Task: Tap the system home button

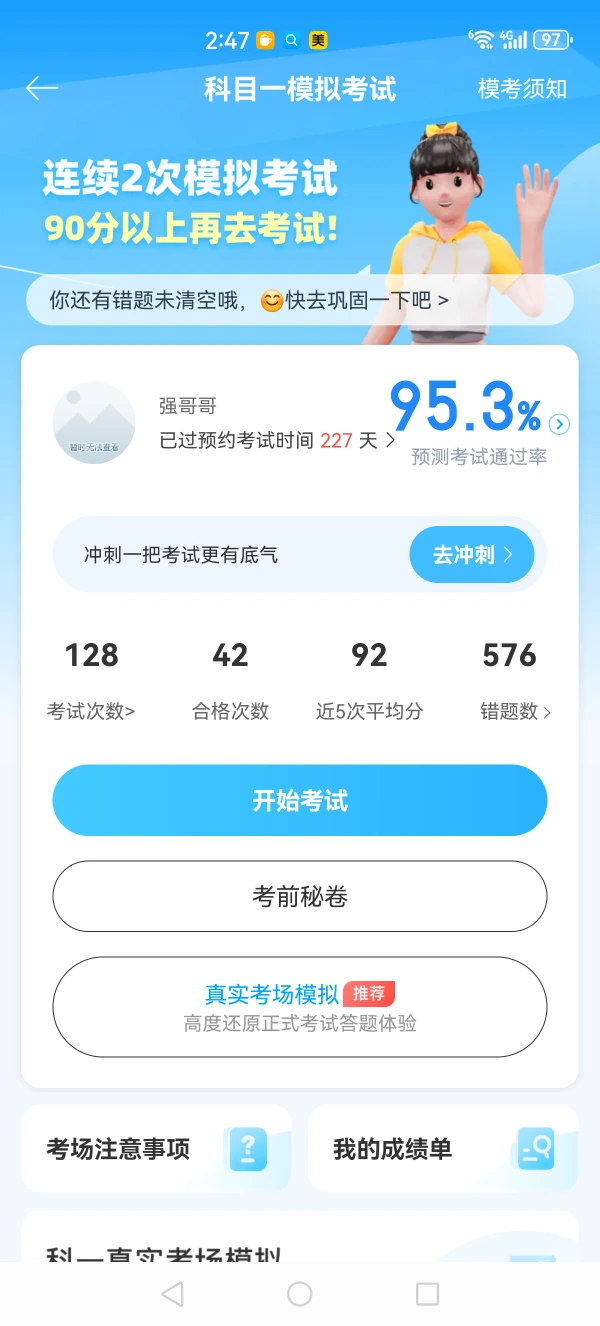Action: pos(300,1294)
